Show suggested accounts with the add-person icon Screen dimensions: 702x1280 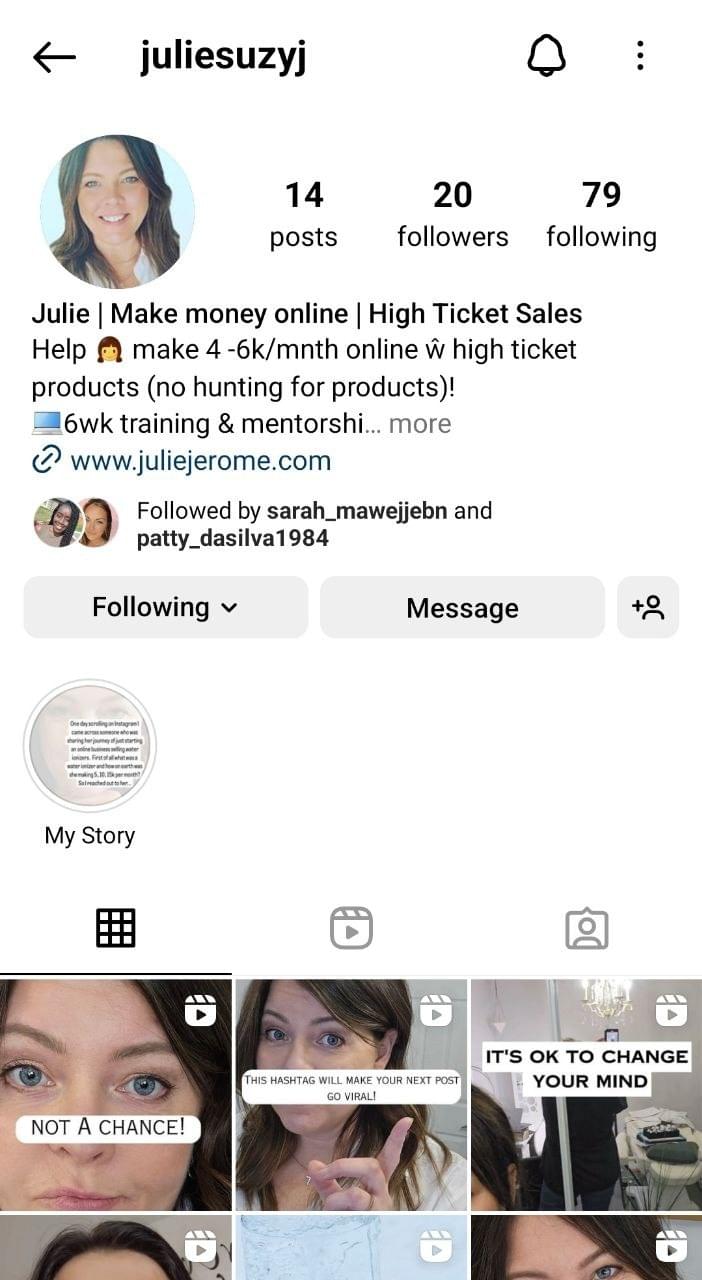[648, 607]
